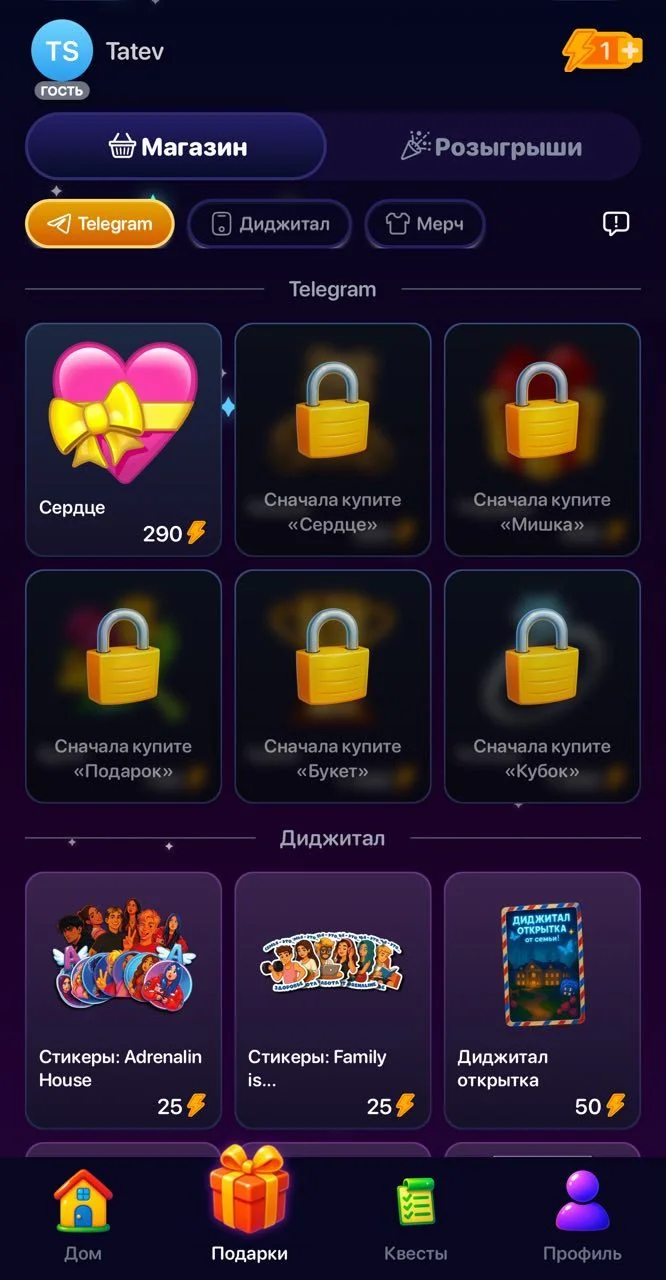Switch to the Квесты tab
The width and height of the screenshot is (666, 1280).
pos(416,1215)
